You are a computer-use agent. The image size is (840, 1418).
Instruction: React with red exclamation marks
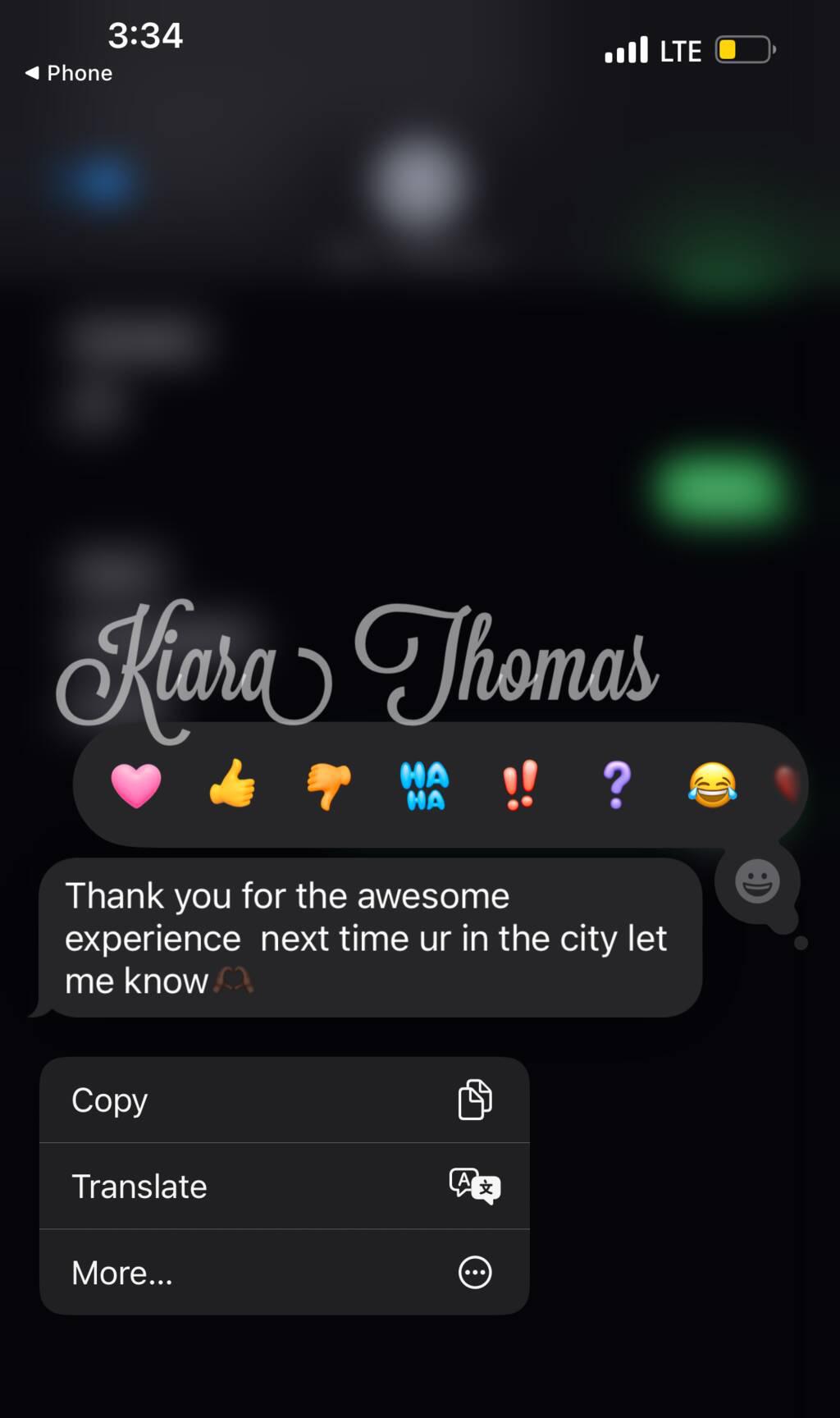point(520,784)
